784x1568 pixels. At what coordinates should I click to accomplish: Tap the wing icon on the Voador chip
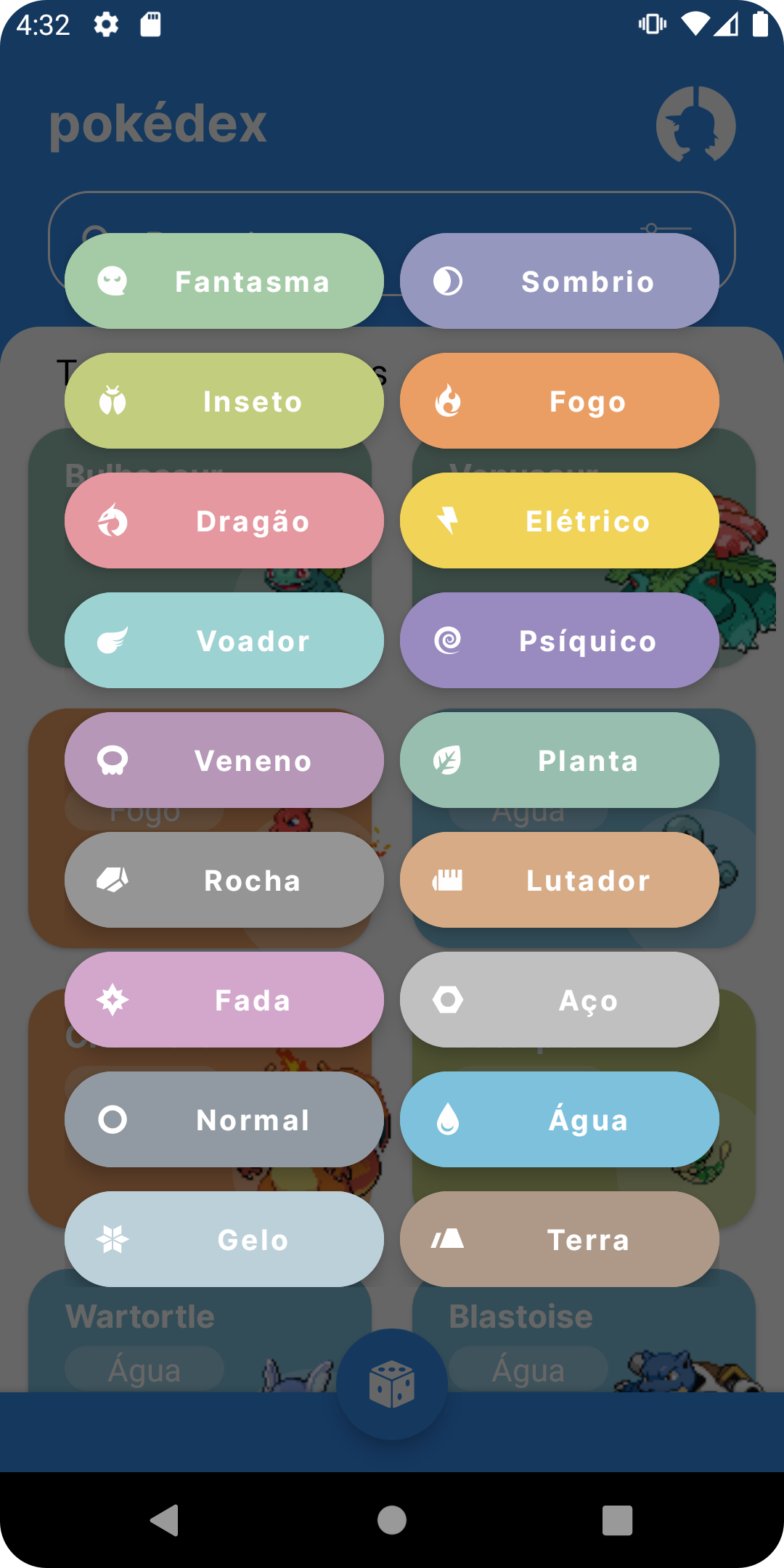[x=113, y=640]
